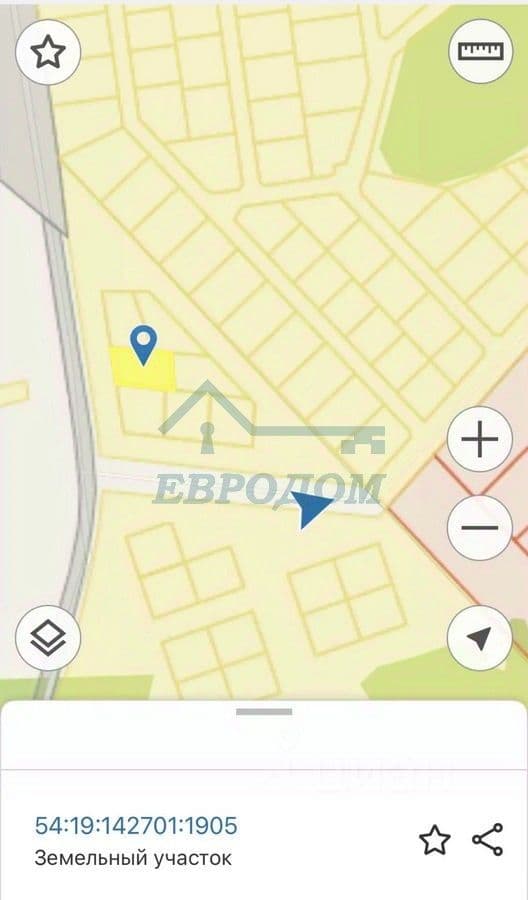The width and height of the screenshot is (528, 900).
Task: Tap the blue pin on highlighted plot
Action: (x=143, y=345)
